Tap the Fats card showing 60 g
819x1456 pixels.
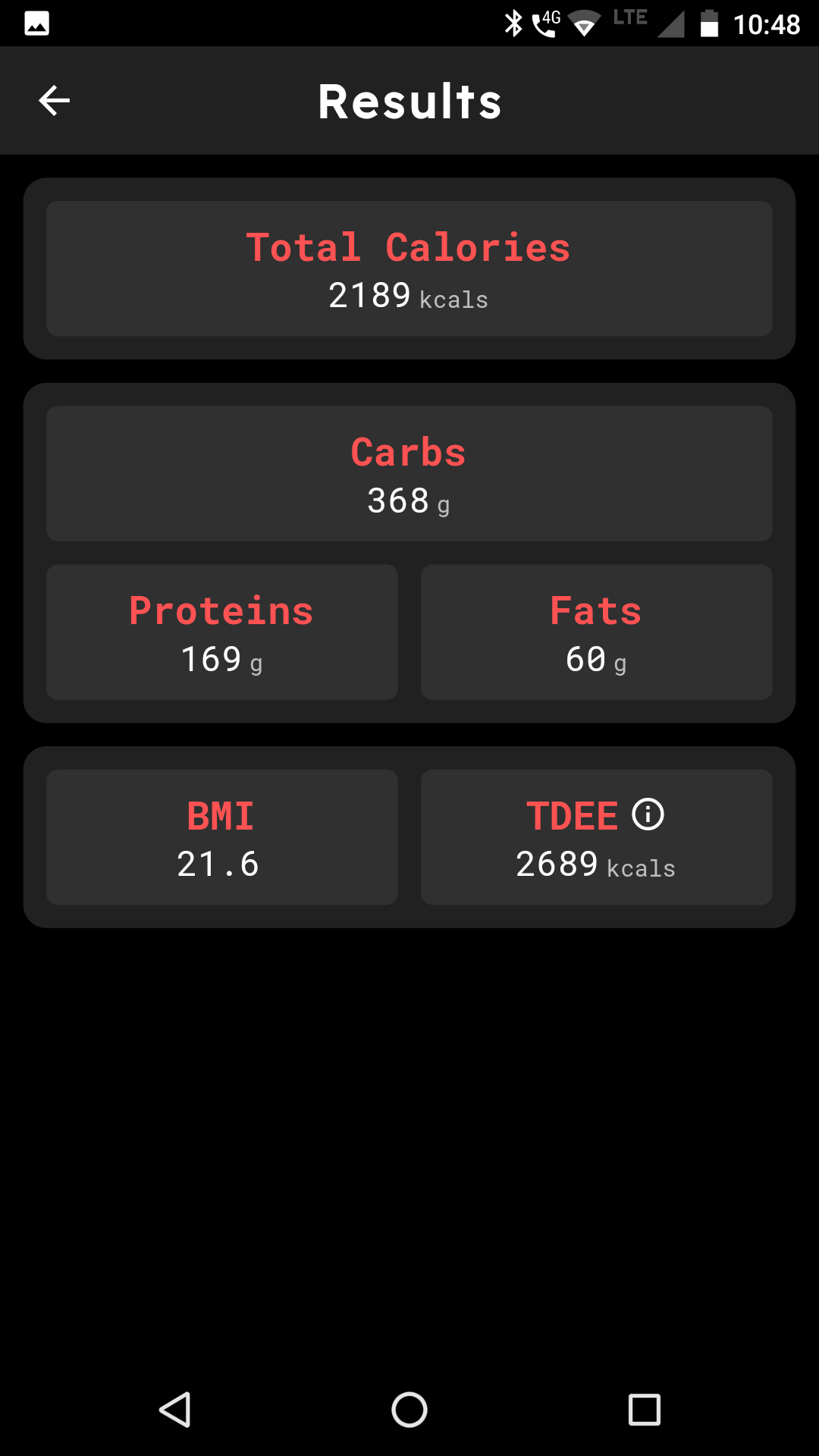(x=596, y=632)
